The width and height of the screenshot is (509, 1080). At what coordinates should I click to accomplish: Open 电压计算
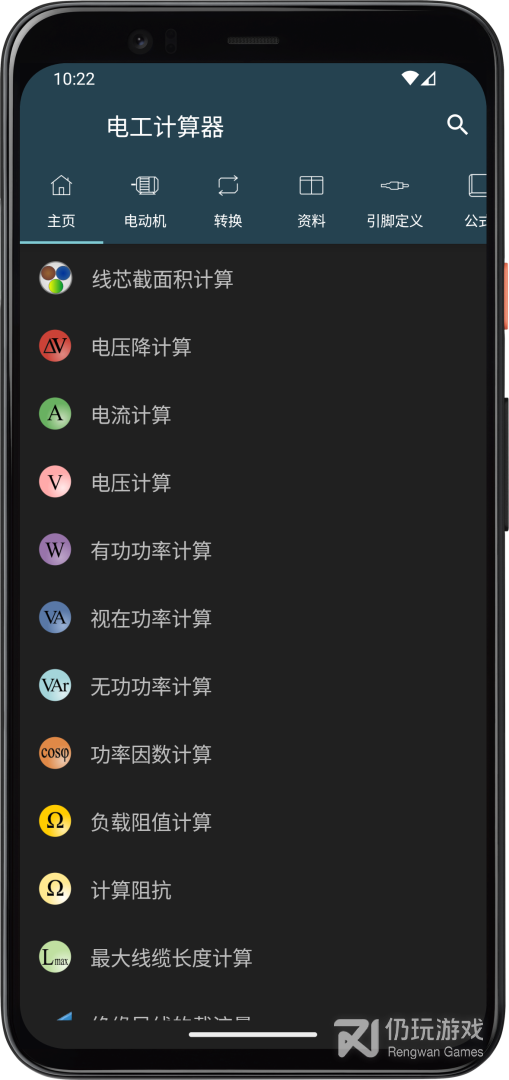pos(253,482)
